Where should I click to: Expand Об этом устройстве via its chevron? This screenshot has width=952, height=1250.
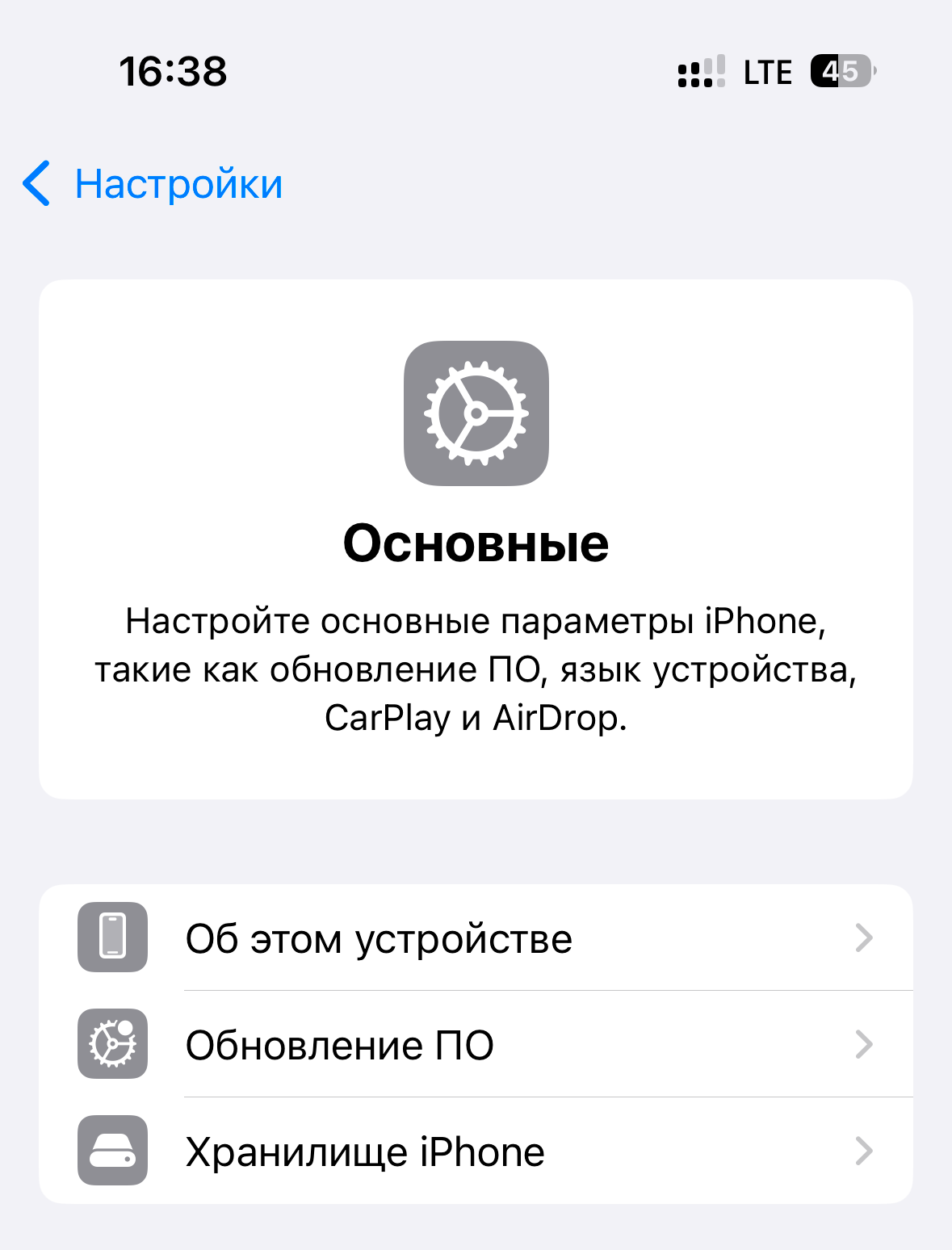pyautogui.click(x=865, y=937)
